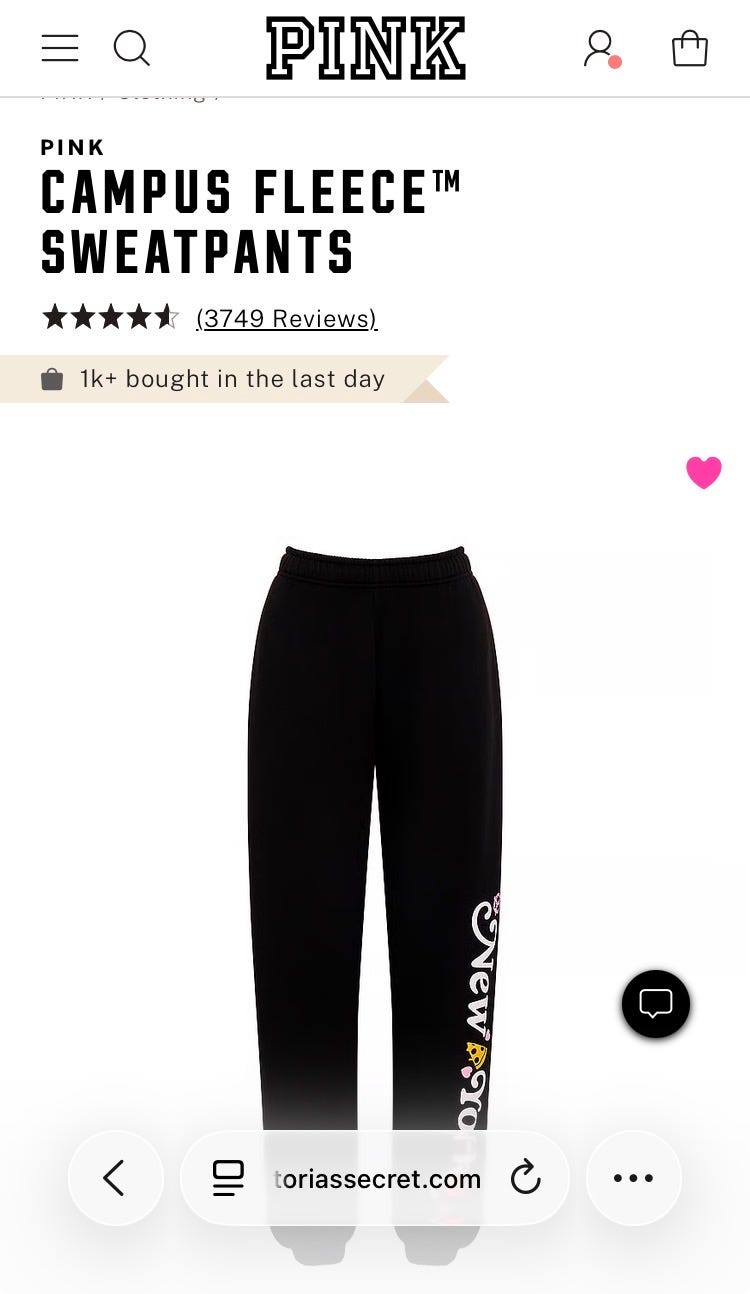This screenshot has height=1294, width=750.
Task: Open the 3749 Reviews link
Action: tap(287, 318)
